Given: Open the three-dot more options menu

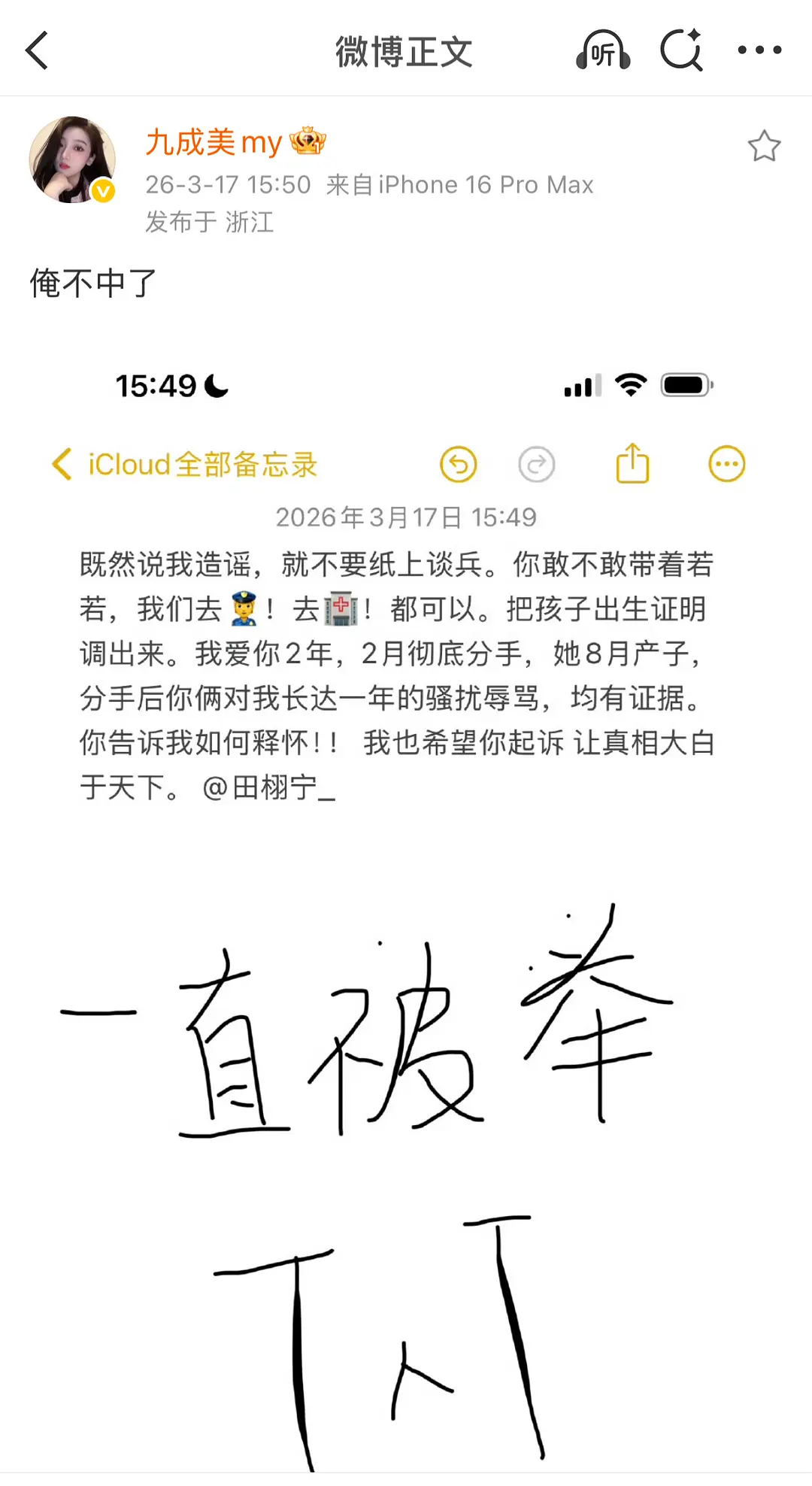Looking at the screenshot, I should [758, 51].
